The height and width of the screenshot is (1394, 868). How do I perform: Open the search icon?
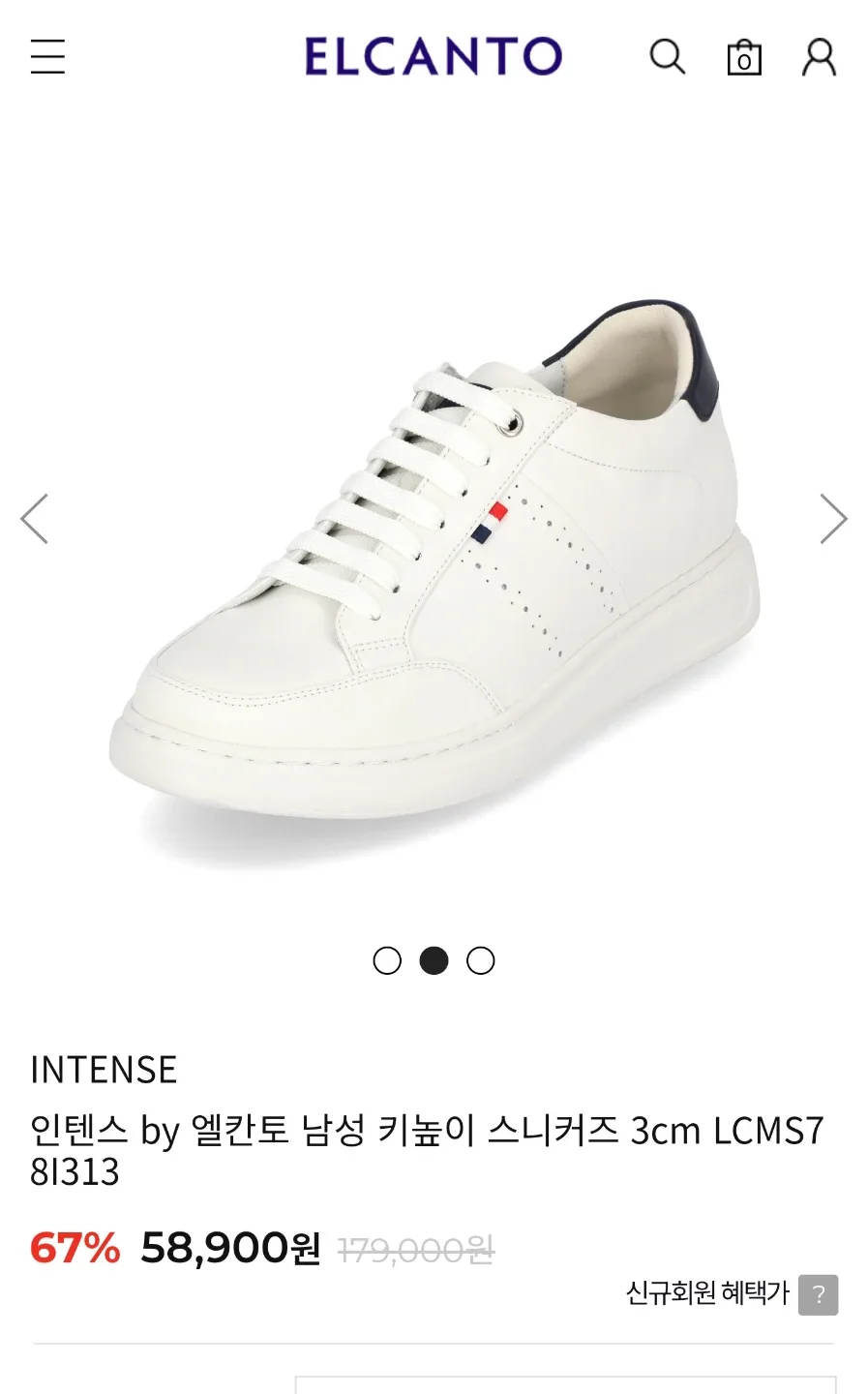pyautogui.click(x=667, y=57)
